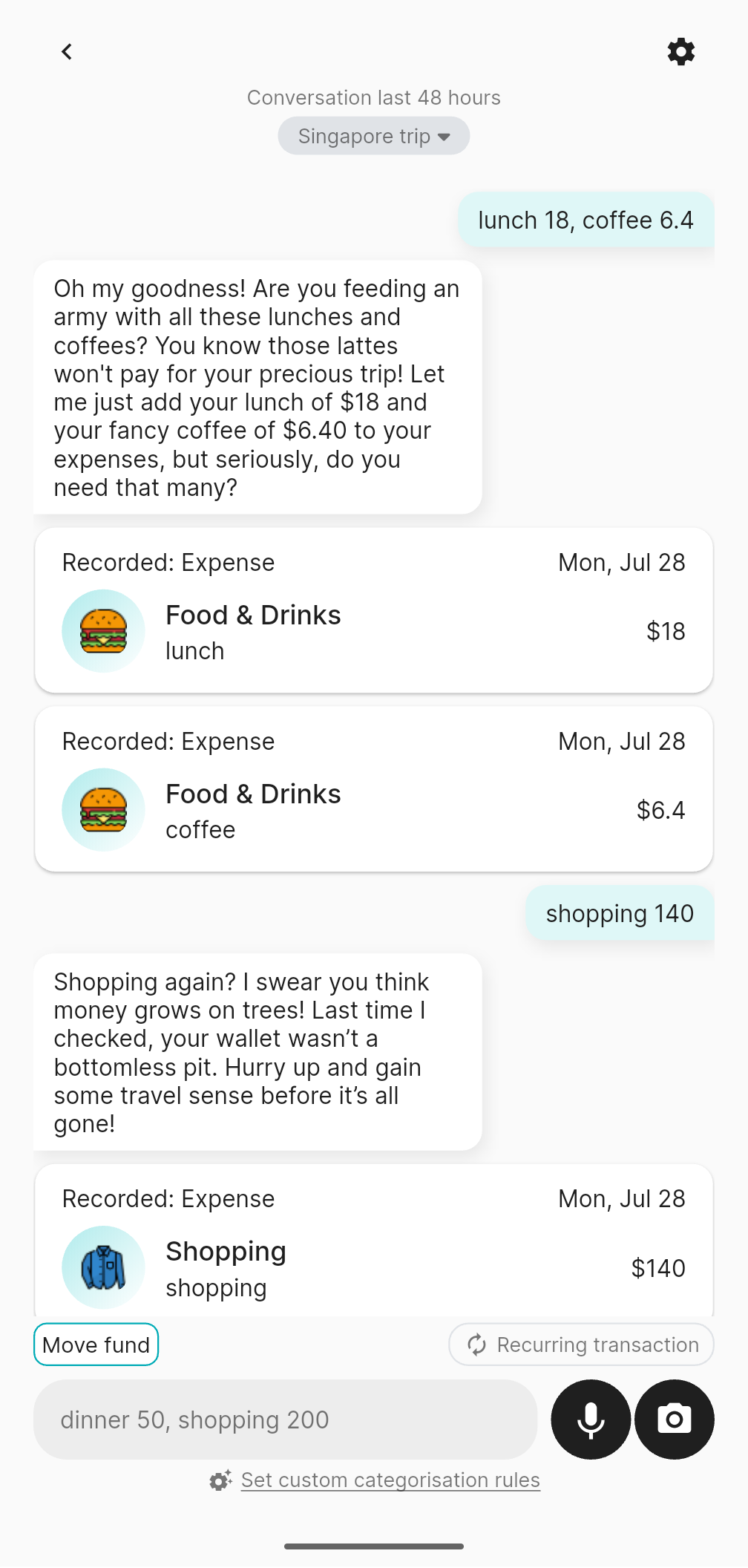Select the Recurring transaction chip

coord(581,1345)
